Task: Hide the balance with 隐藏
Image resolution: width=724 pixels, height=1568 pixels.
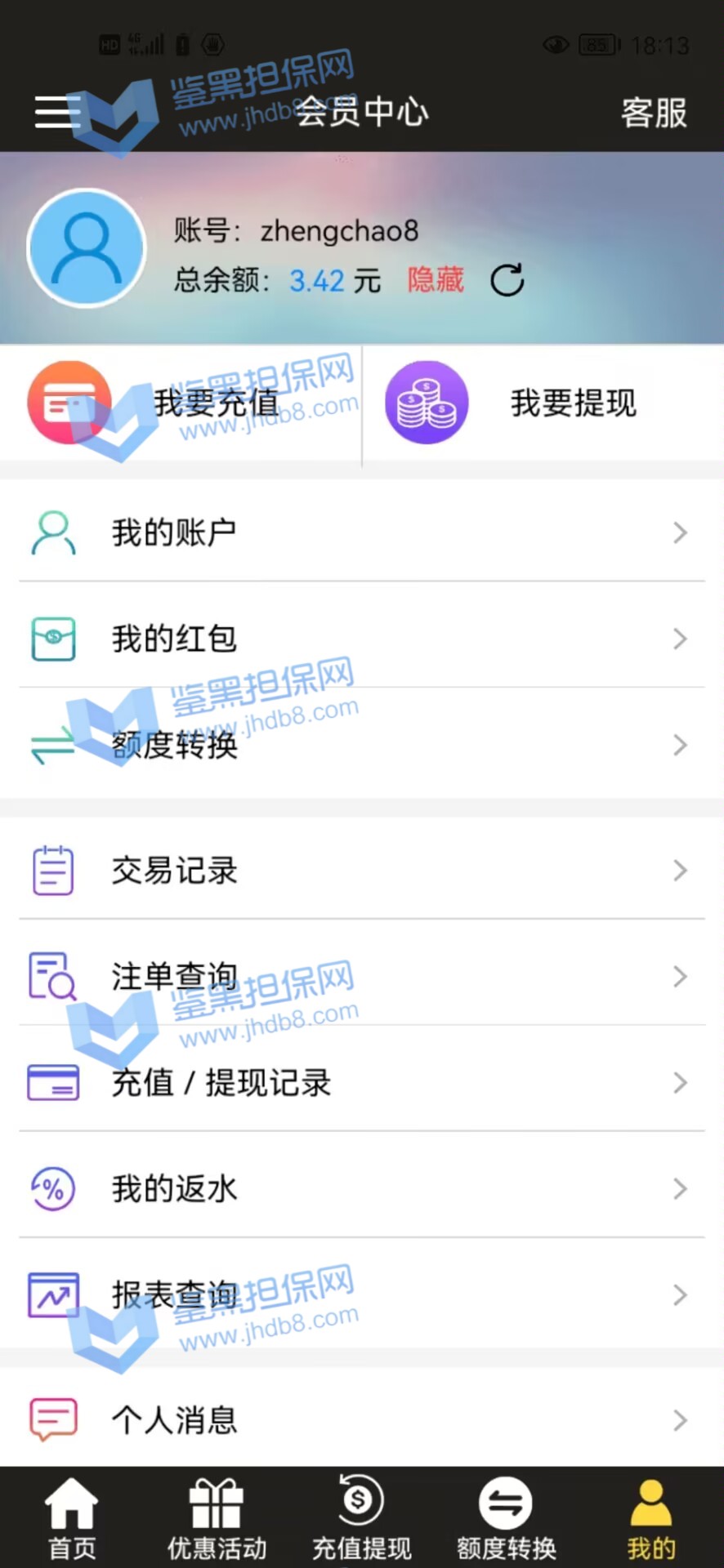Action: click(436, 280)
